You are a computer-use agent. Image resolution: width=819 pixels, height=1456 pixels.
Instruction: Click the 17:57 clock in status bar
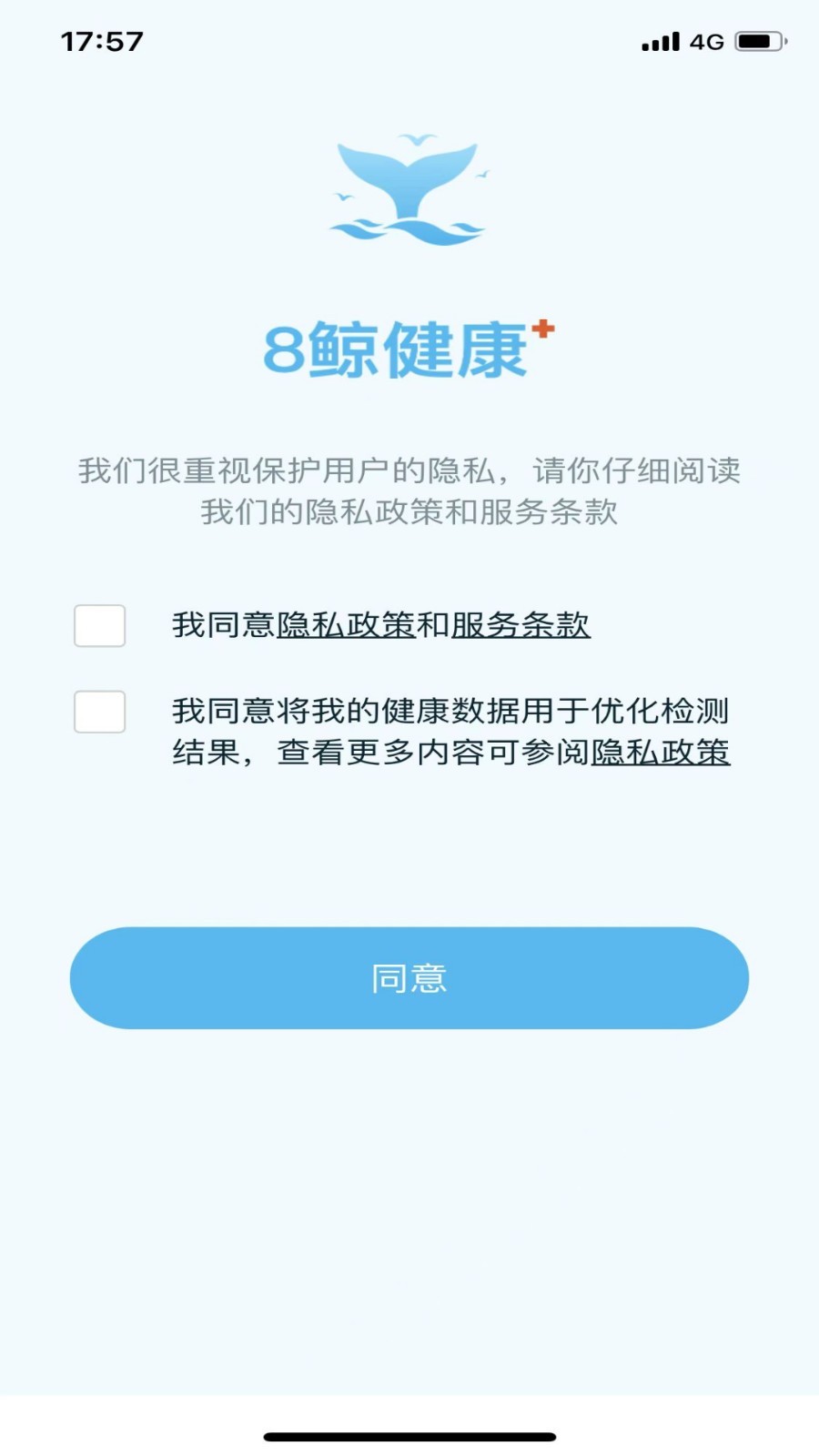coord(100,40)
